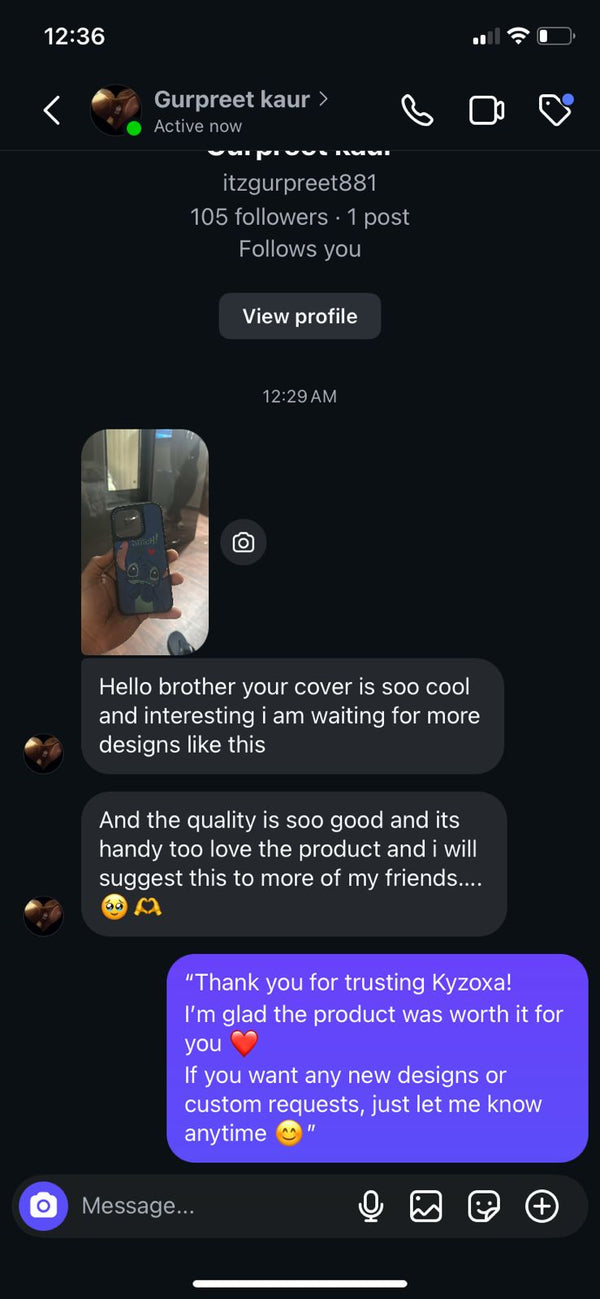Focus the Message text field
The height and width of the screenshot is (1299, 600).
[200, 1206]
